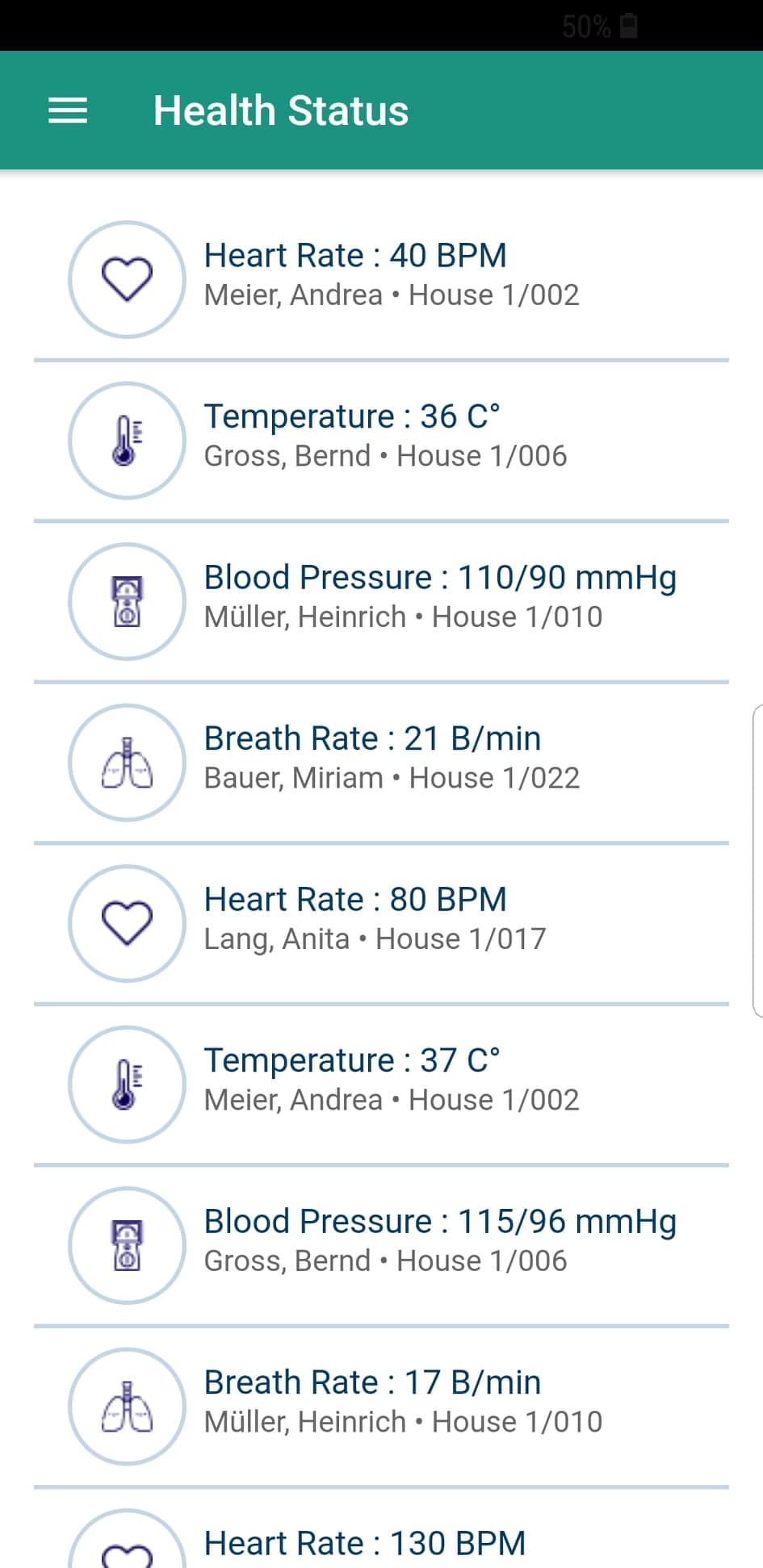Open the hamburger navigation menu

point(68,111)
